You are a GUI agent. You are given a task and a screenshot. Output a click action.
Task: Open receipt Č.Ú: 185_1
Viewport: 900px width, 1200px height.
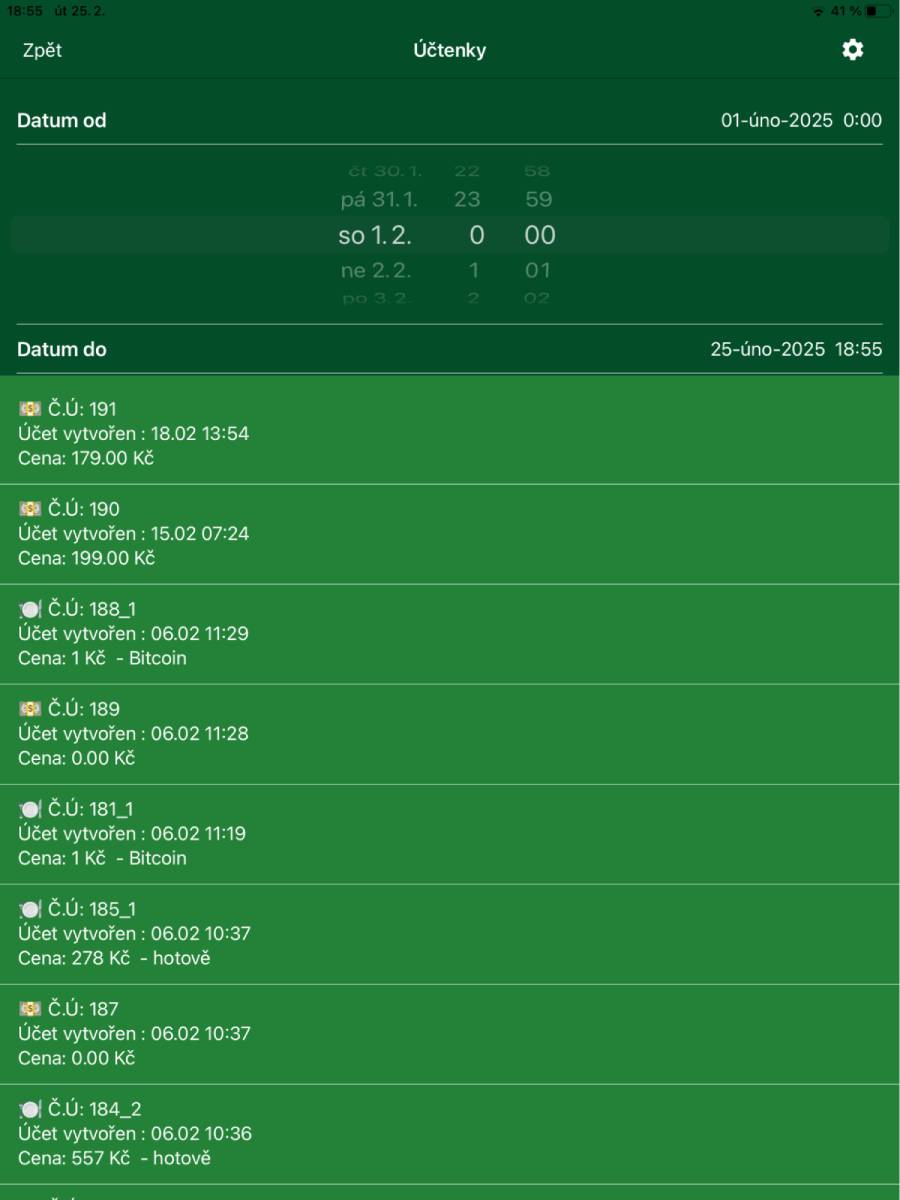pos(450,933)
